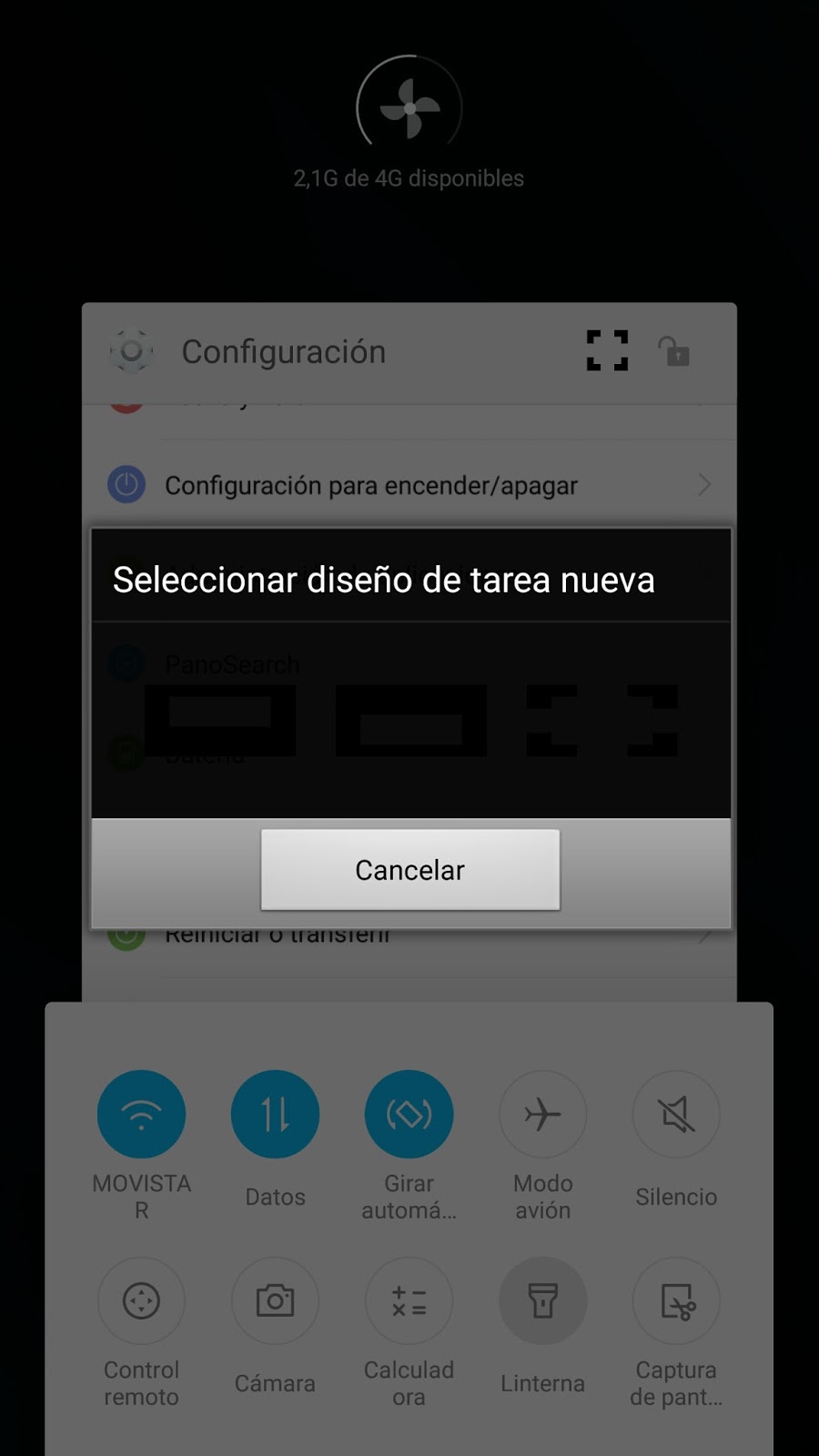Screen dimensions: 819x1456
Task: Select the bottom-half window layout option
Action: click(x=410, y=720)
